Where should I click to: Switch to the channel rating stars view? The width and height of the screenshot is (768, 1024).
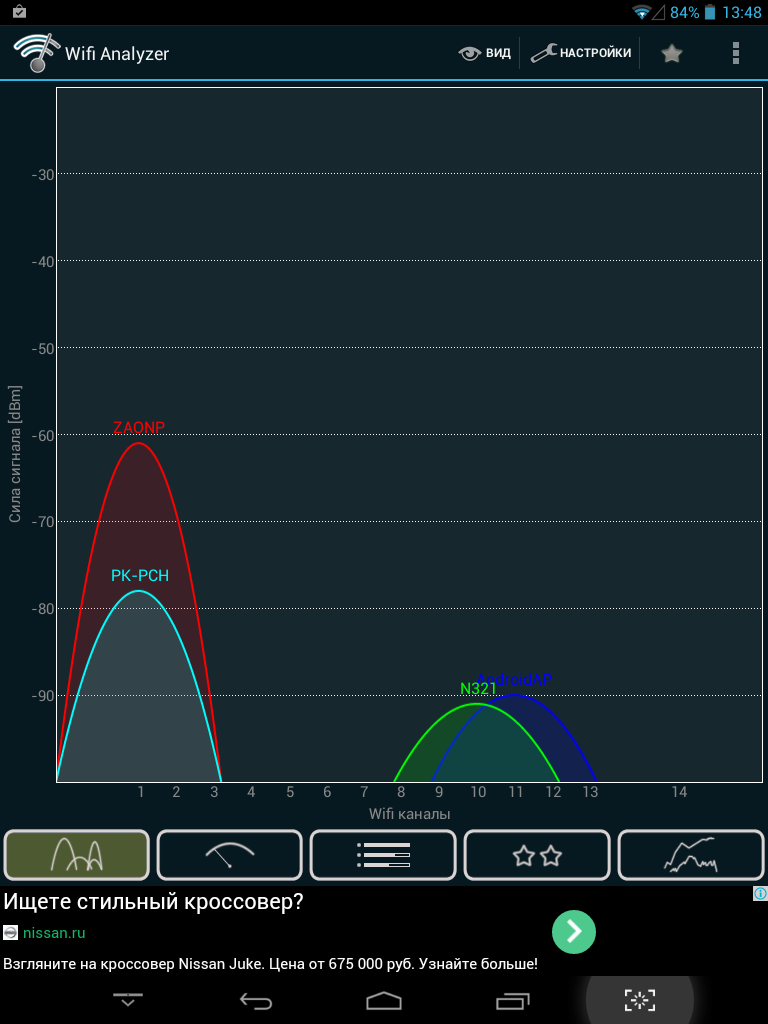coord(537,855)
